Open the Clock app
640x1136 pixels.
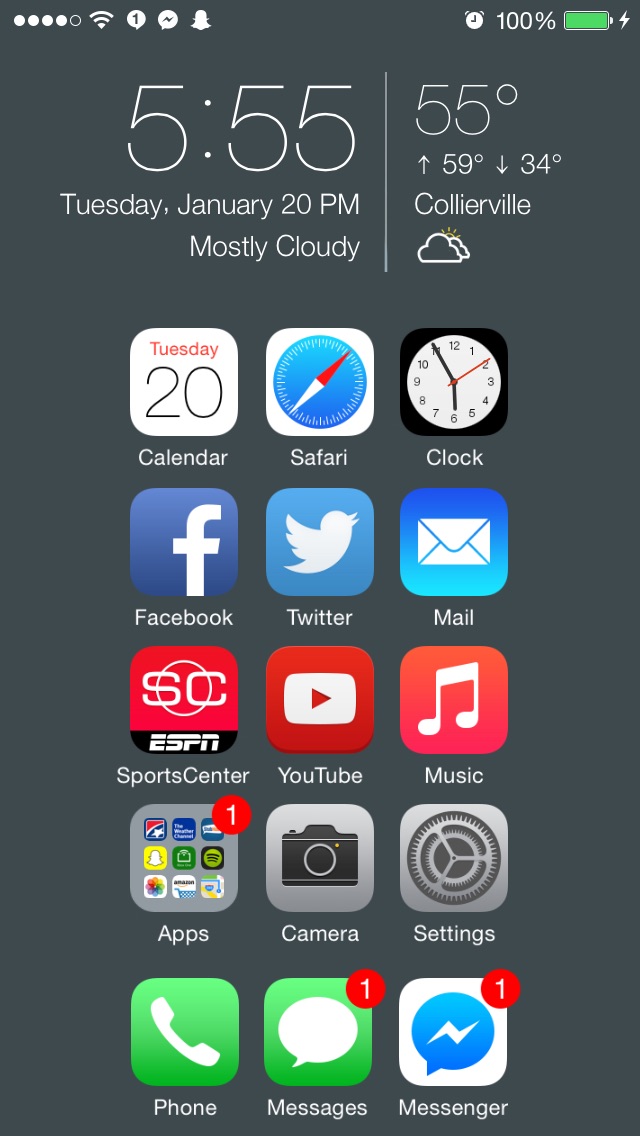pyautogui.click(x=454, y=382)
